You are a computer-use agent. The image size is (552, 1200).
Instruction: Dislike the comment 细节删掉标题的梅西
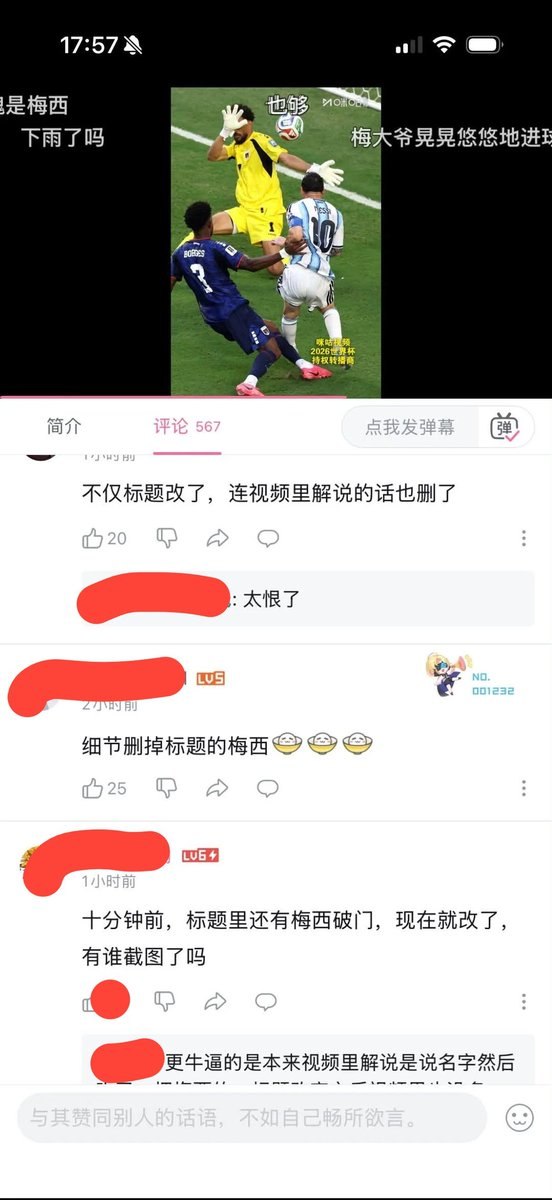pyautogui.click(x=167, y=789)
